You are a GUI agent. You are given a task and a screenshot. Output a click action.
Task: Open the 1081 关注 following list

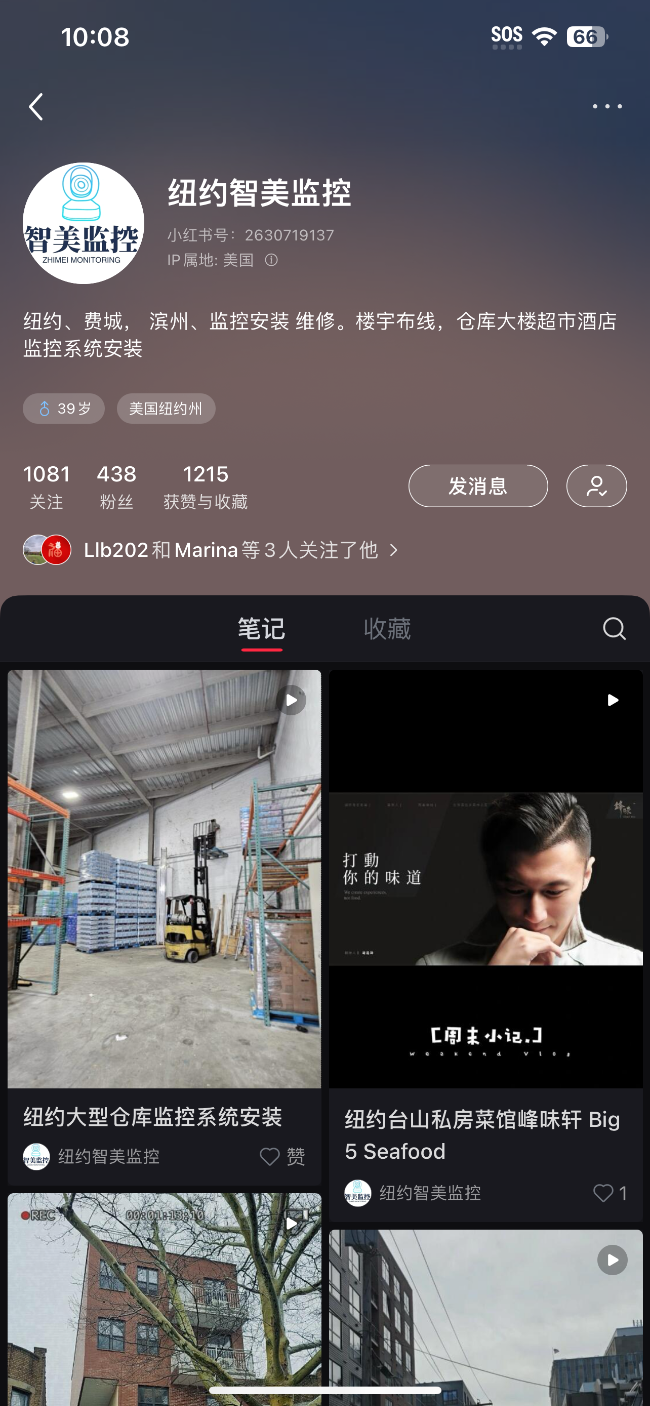coord(47,486)
